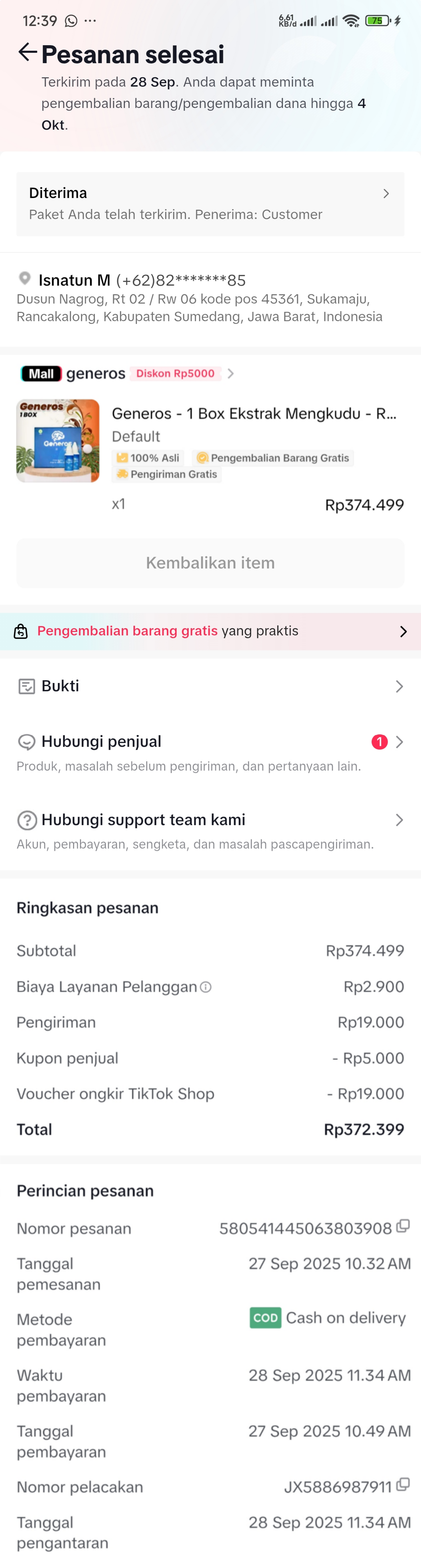421x1568 pixels.
Task: Tap the Kembalikan item button
Action: coord(210,563)
